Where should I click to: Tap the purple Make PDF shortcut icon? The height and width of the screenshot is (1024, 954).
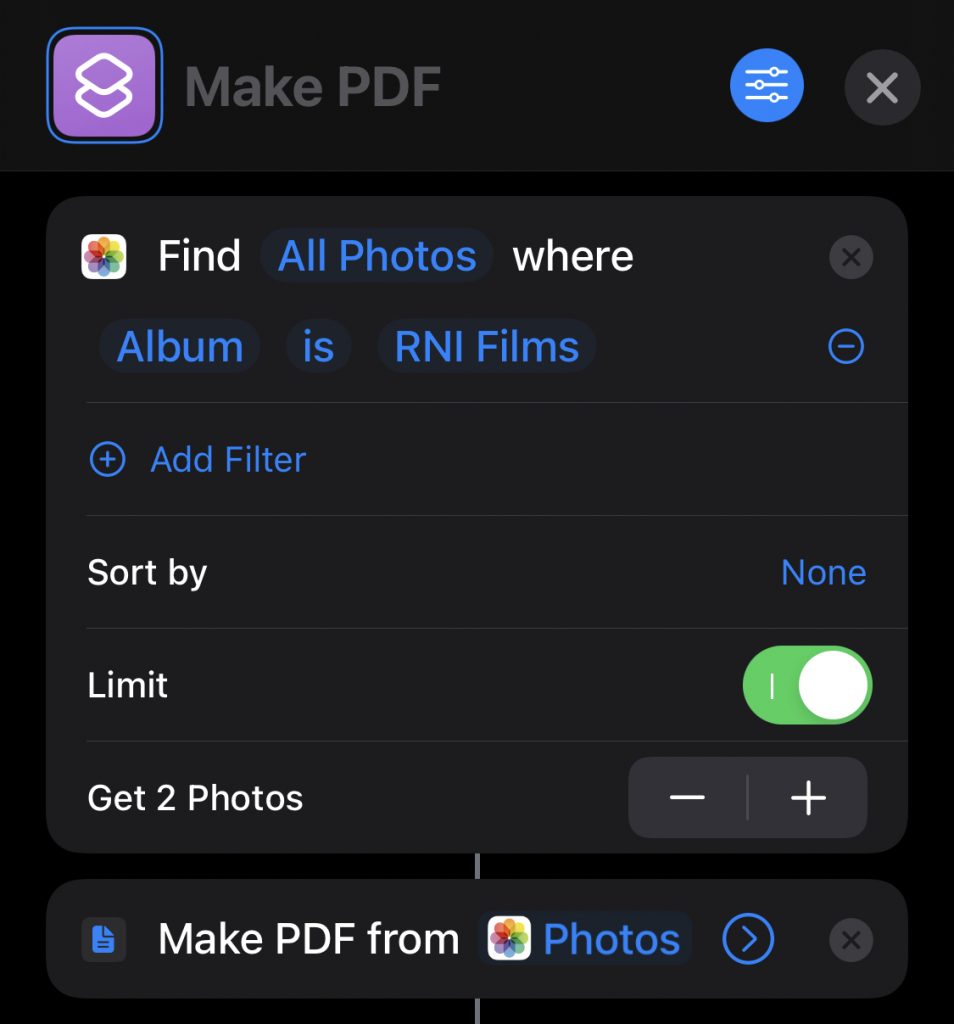104,85
